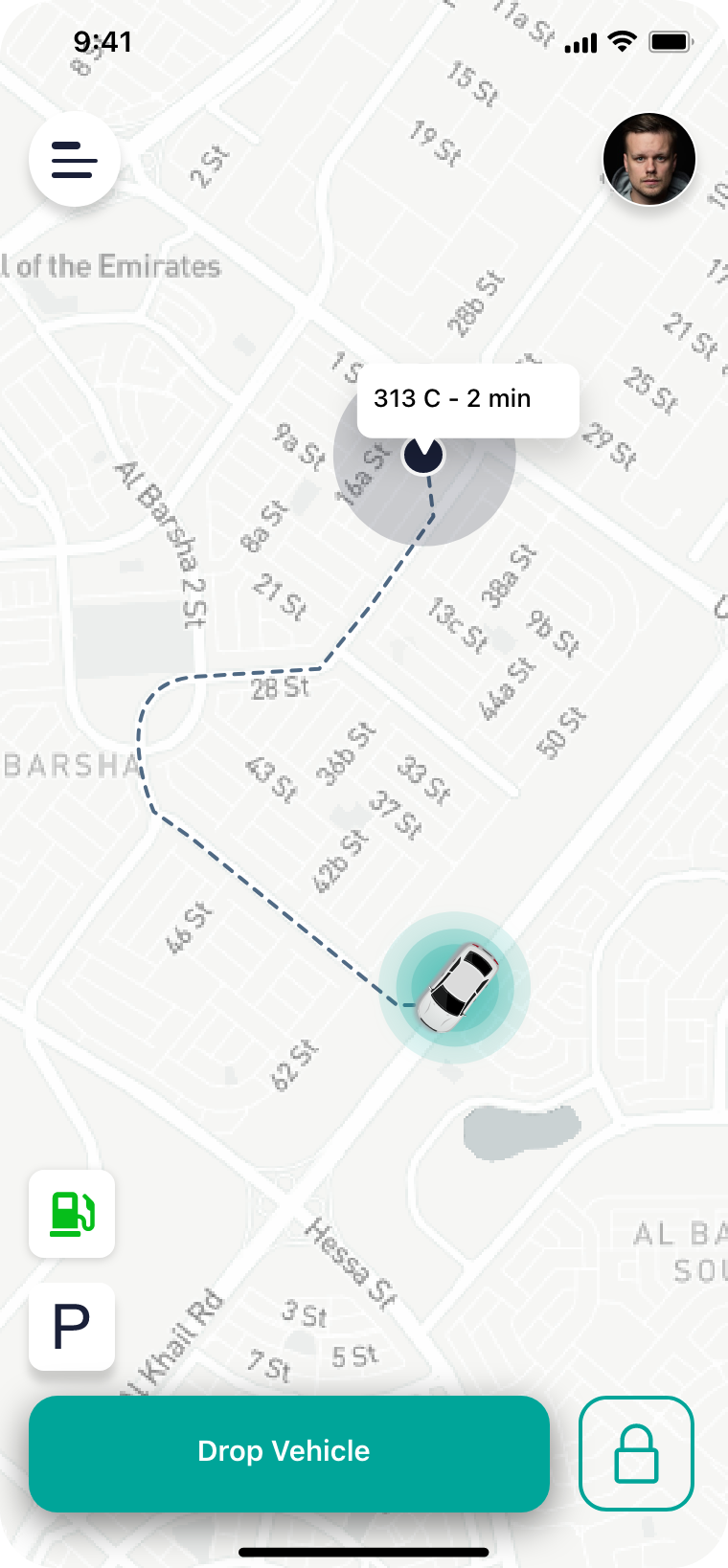The width and height of the screenshot is (728, 1568).
Task: Show parking spots with P button
Action: point(72,1327)
